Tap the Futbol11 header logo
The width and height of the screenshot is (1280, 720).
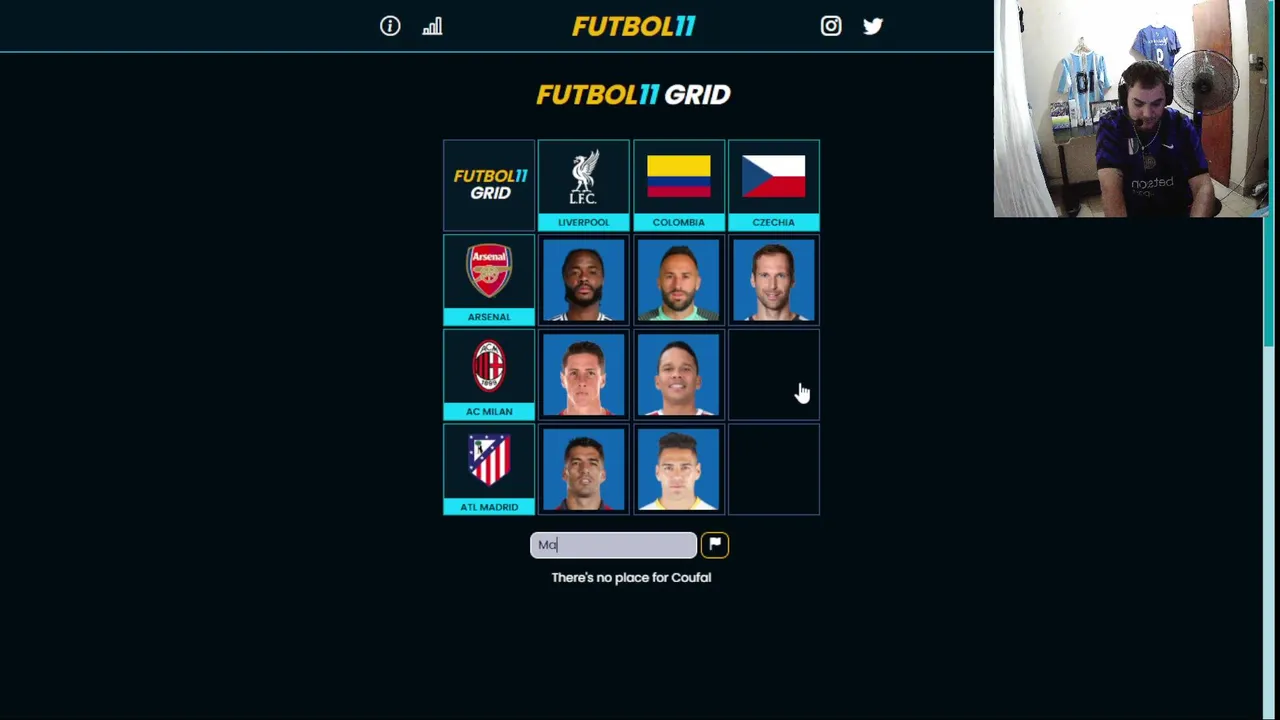(x=633, y=26)
